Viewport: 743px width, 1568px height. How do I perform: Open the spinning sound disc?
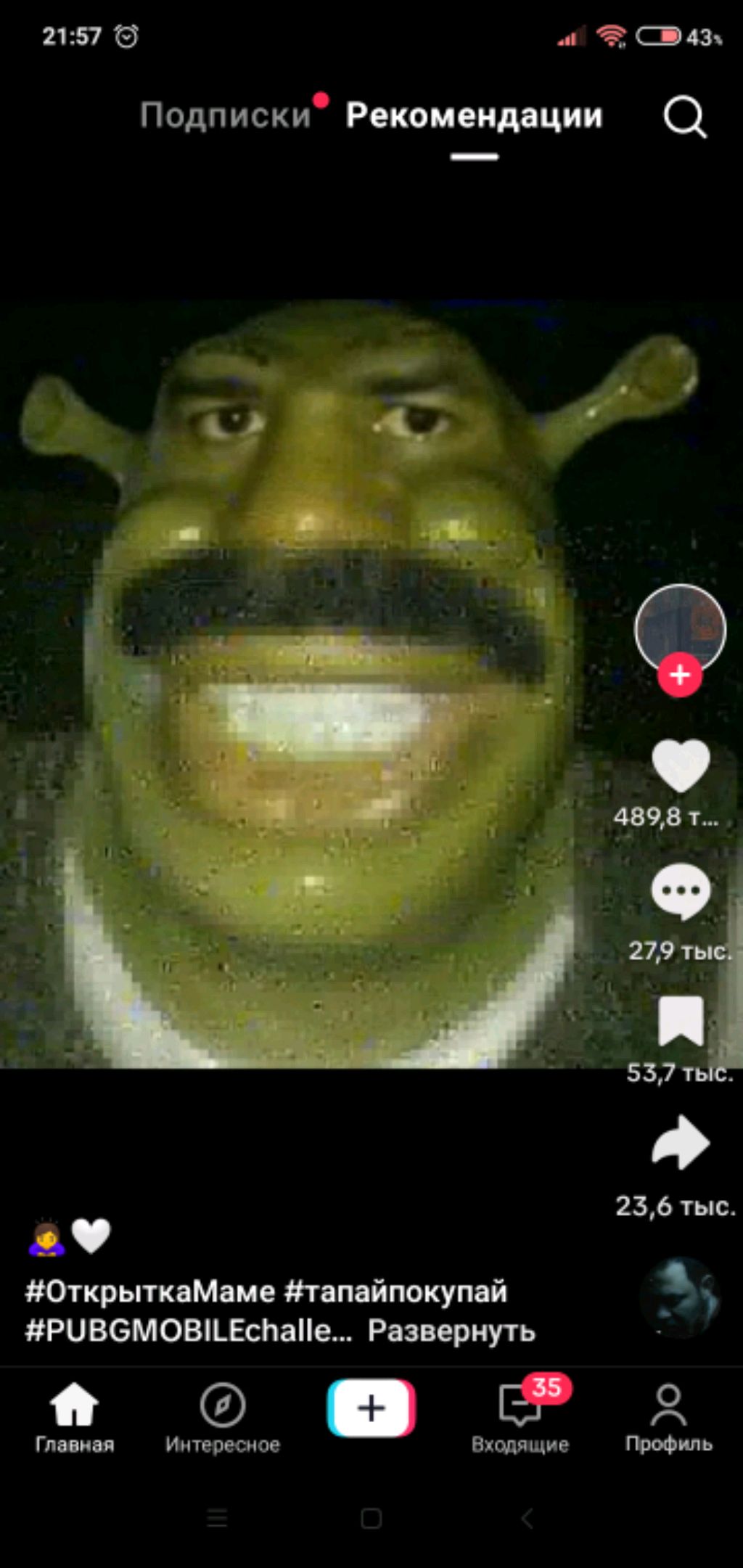click(680, 1299)
